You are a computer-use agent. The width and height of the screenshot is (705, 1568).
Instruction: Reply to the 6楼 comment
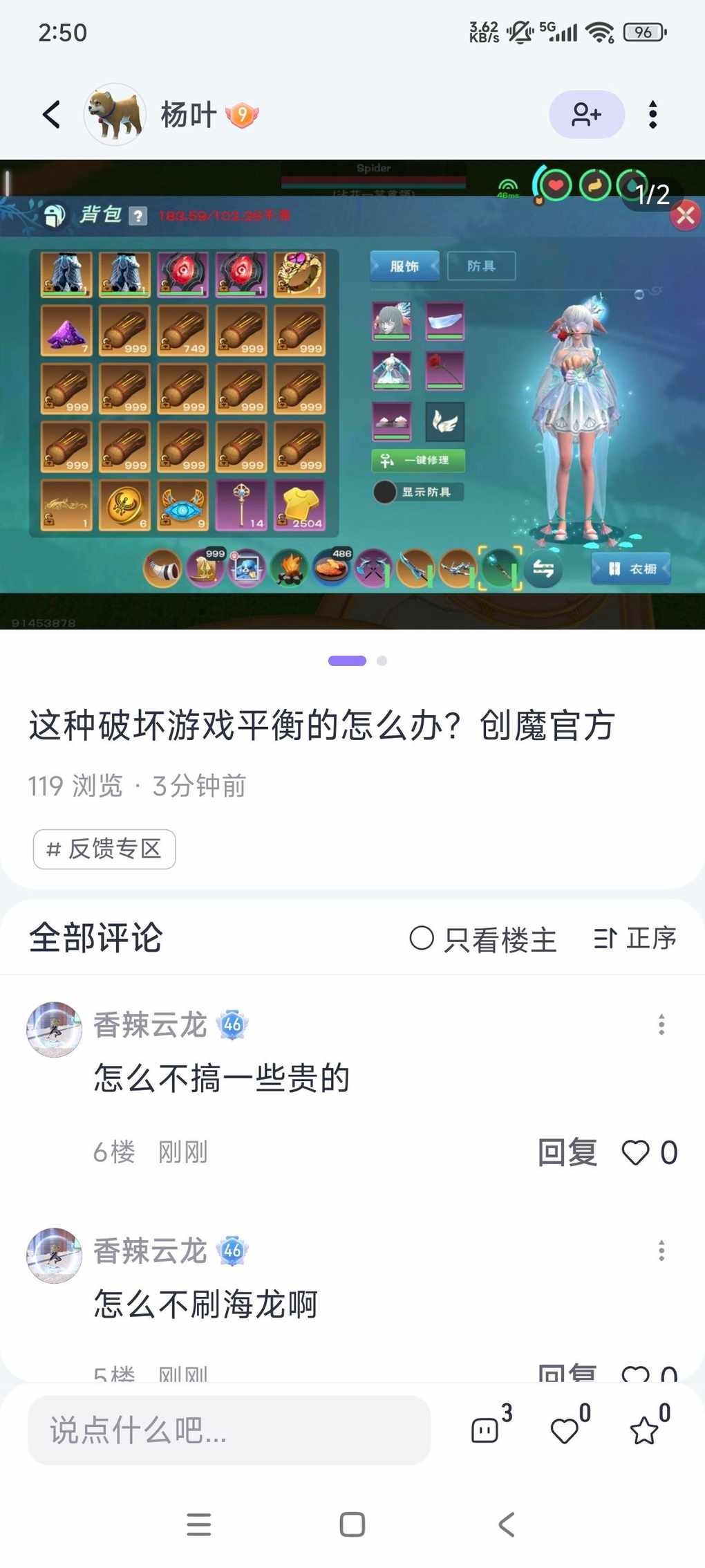567,1152
